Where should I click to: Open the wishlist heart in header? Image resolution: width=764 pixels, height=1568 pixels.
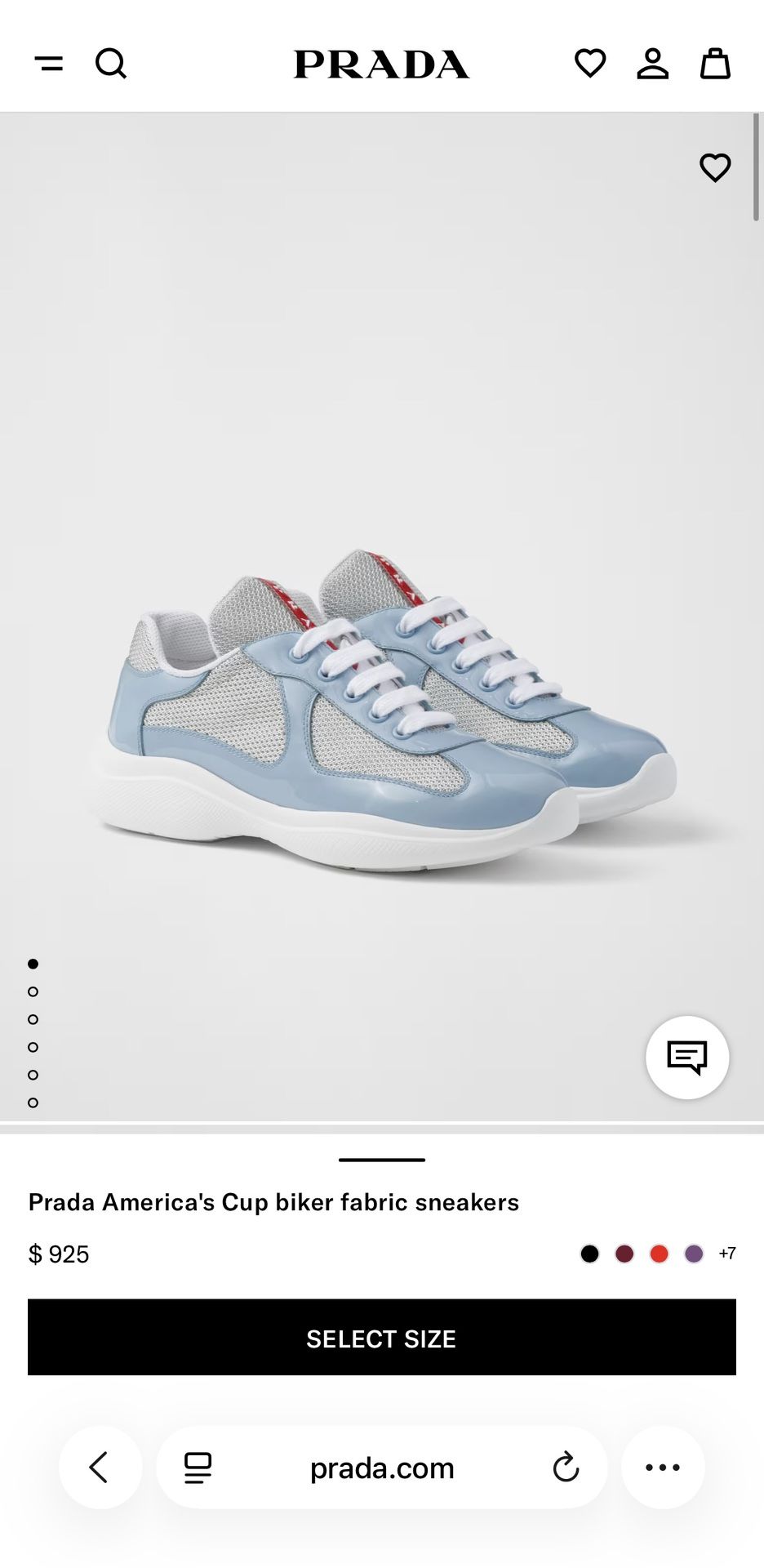(590, 63)
